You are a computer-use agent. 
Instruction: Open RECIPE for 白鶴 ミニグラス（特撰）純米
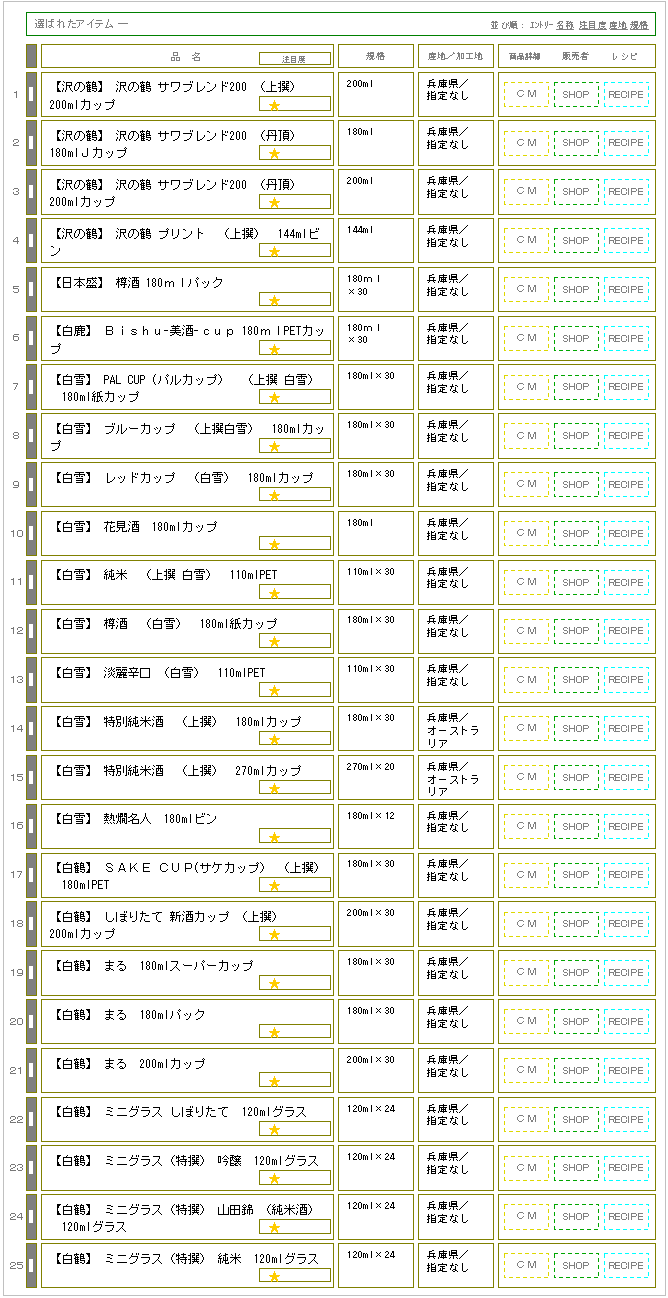(x=626, y=1265)
